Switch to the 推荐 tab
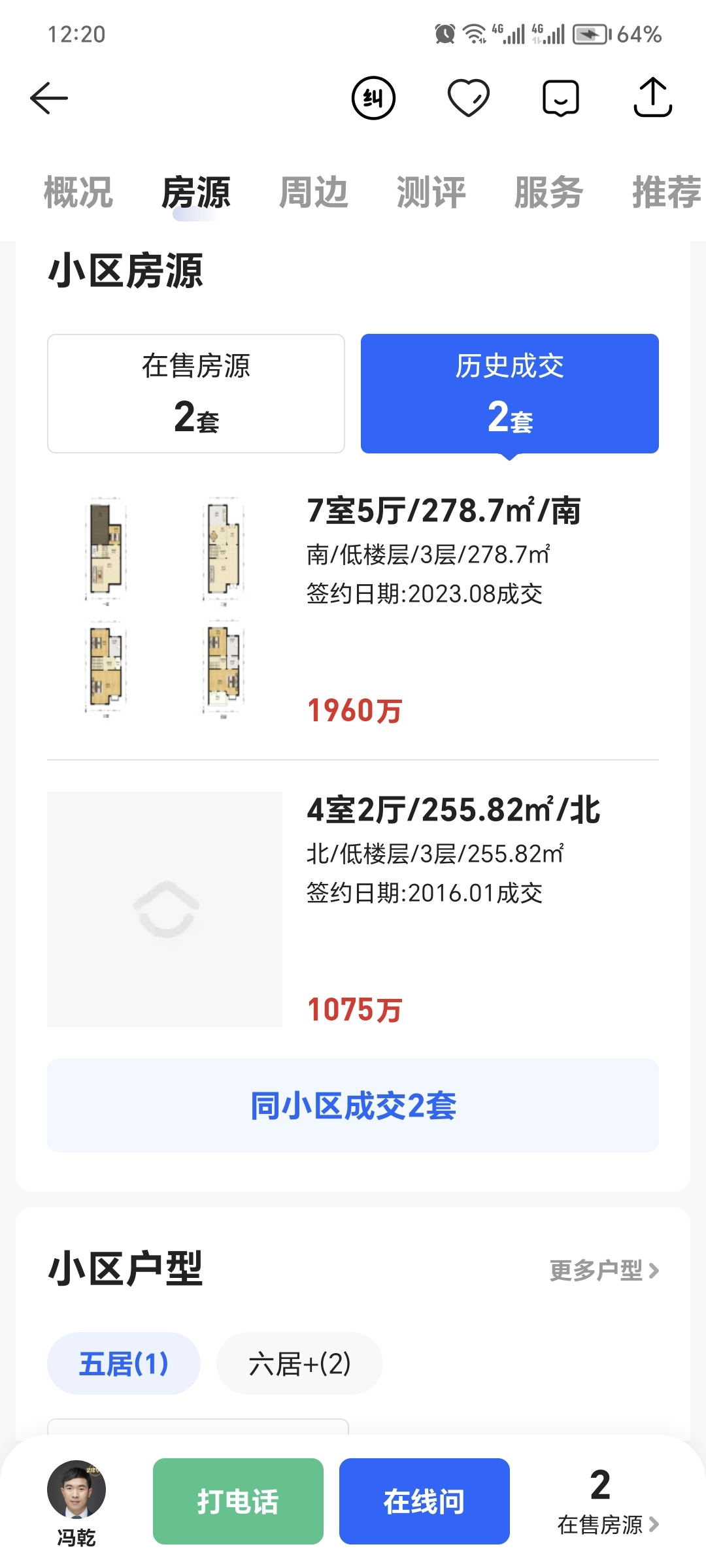706x1568 pixels. pyautogui.click(x=665, y=193)
